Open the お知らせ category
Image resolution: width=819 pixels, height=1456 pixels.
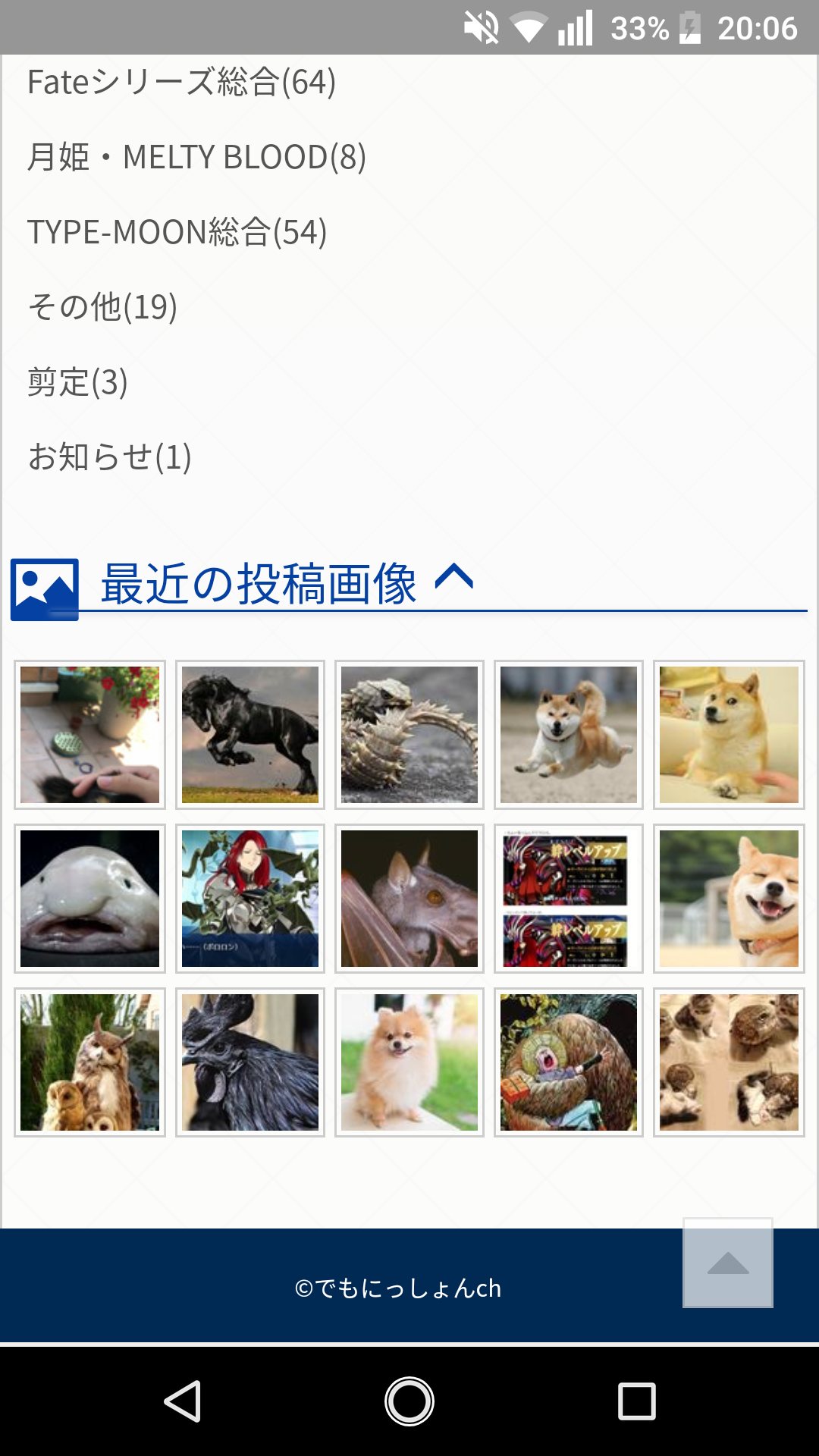109,457
